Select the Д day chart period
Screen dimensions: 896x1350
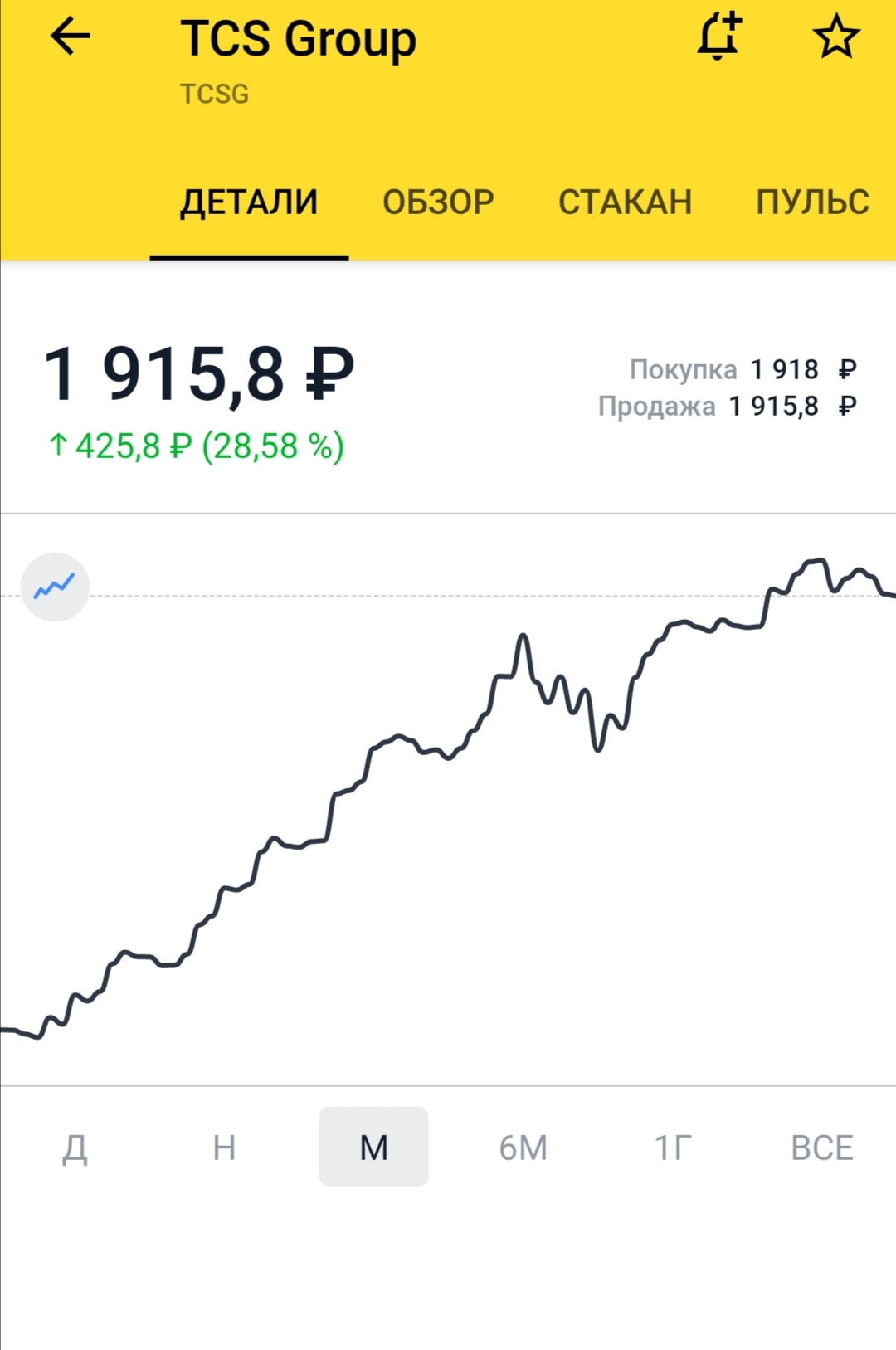click(x=75, y=1148)
